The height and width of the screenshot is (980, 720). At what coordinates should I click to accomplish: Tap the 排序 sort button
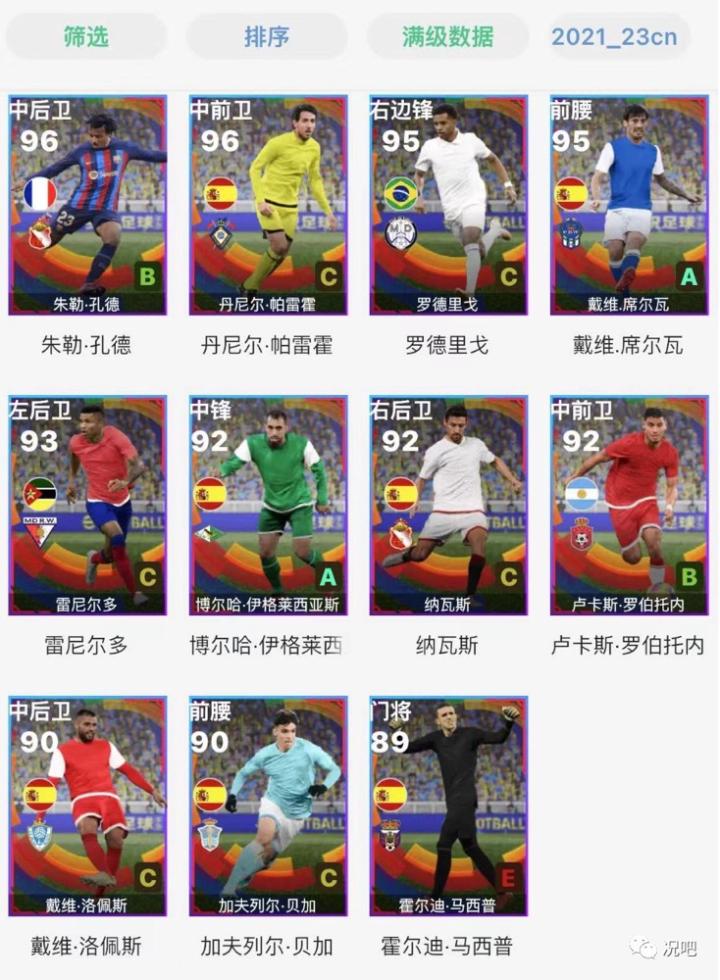[267, 37]
